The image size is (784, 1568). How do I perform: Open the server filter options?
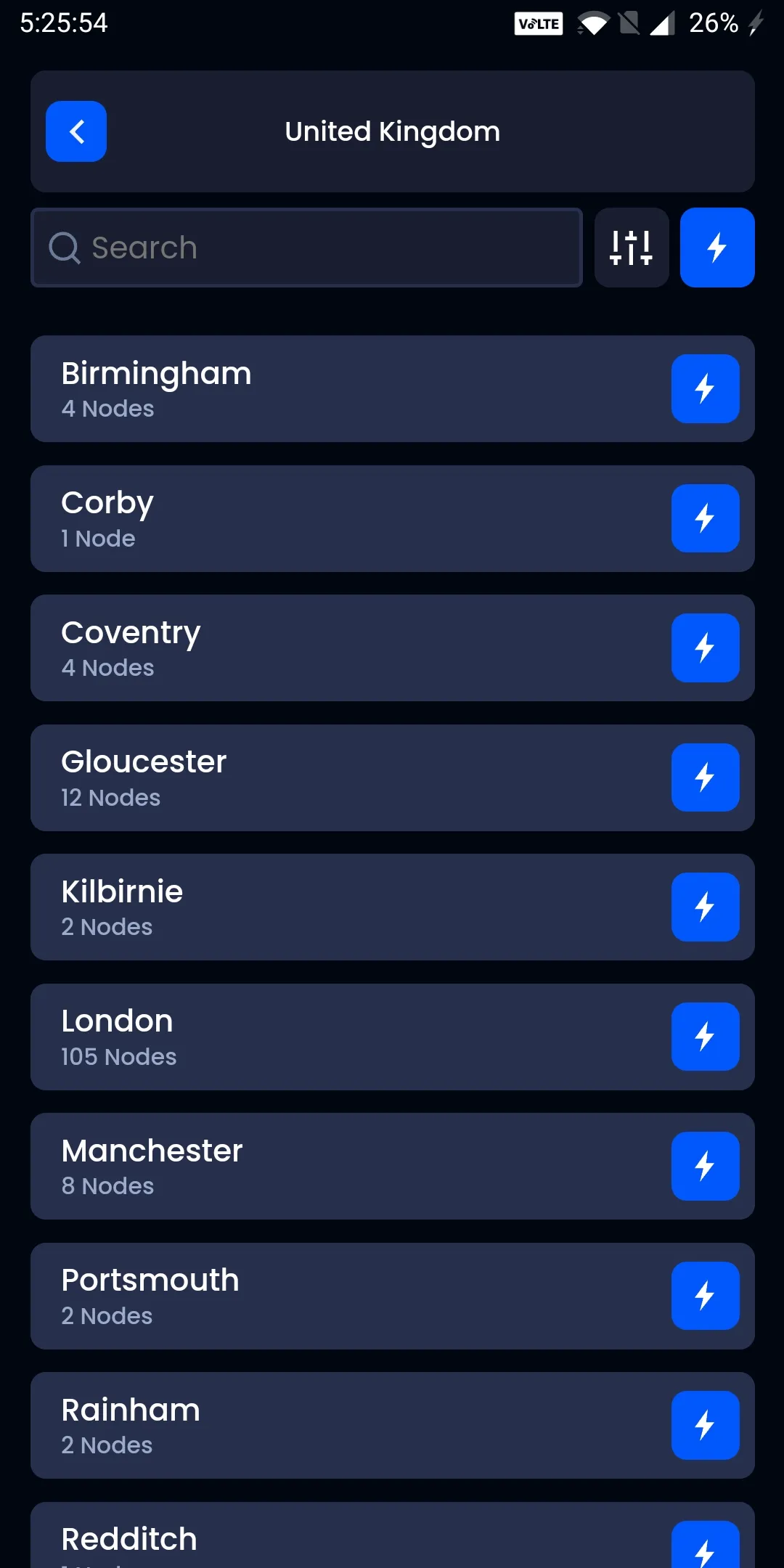click(631, 247)
